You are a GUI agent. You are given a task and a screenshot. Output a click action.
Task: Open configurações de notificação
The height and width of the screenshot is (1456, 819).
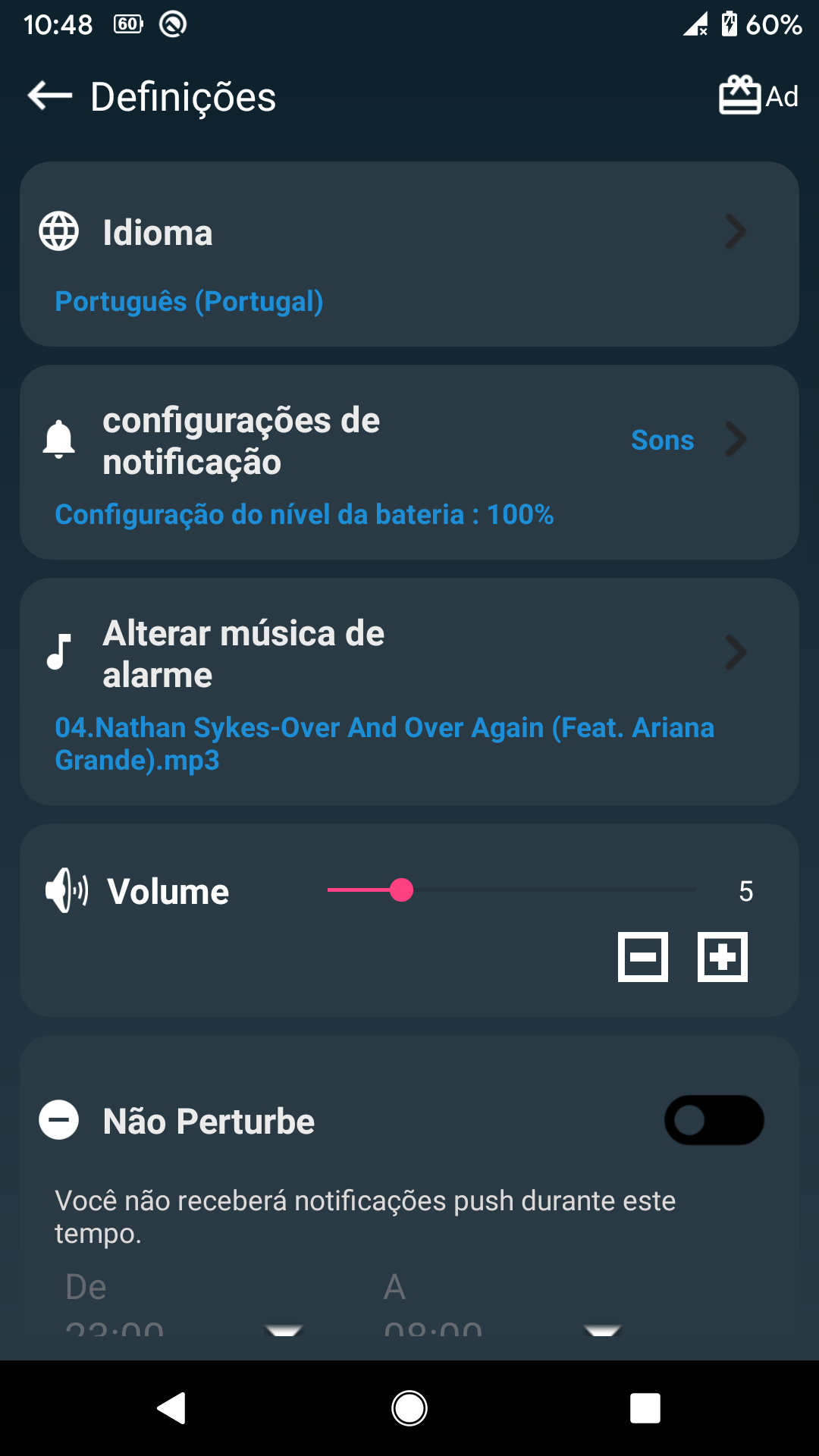coord(409,463)
